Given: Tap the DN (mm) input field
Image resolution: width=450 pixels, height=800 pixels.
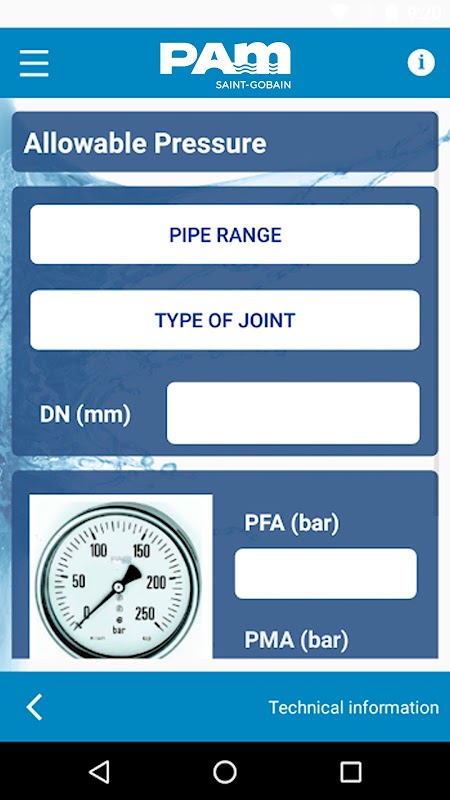Looking at the screenshot, I should click(x=293, y=413).
